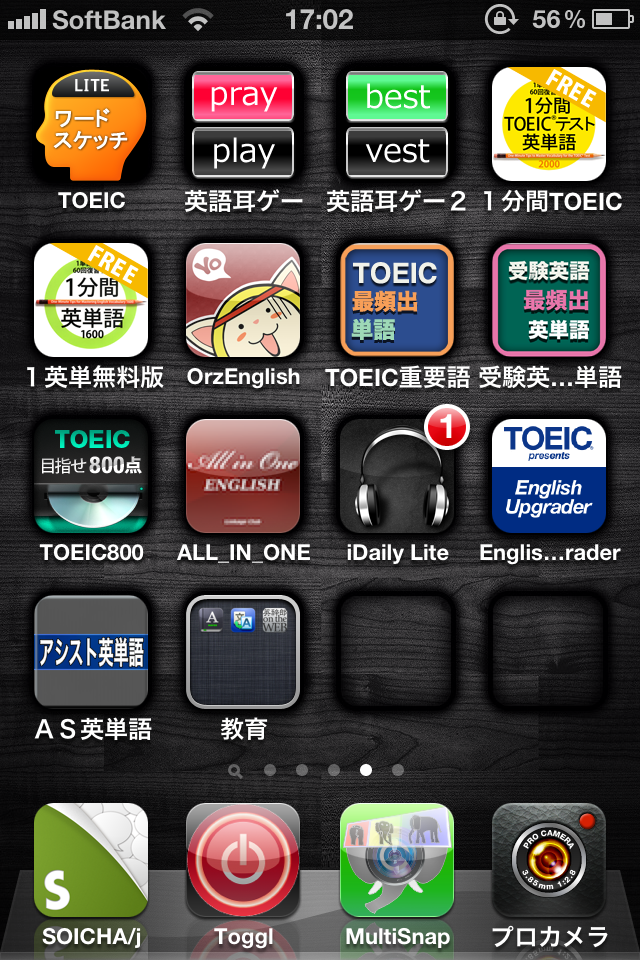The image size is (640, 960).
Task: Open the TOEIC重要語 app
Action: (397, 300)
